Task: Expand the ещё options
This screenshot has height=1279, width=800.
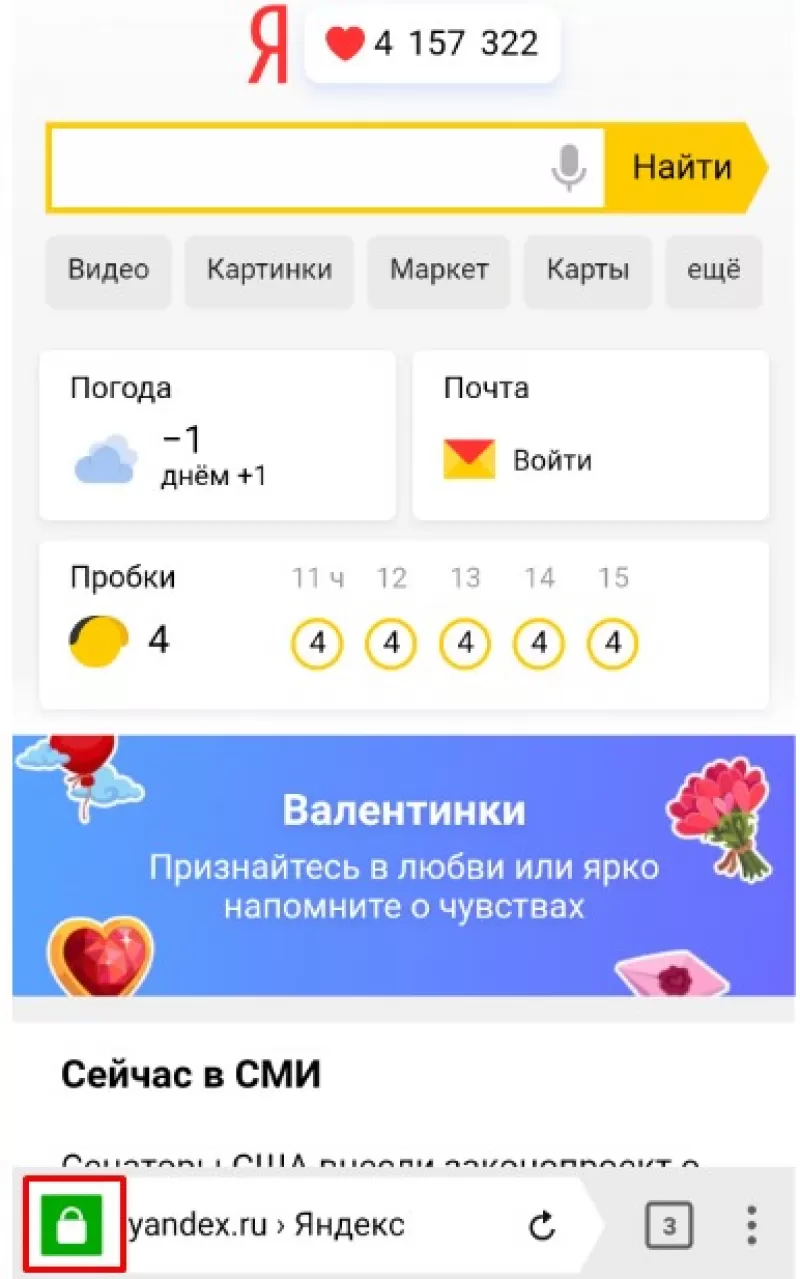Action: tap(714, 270)
